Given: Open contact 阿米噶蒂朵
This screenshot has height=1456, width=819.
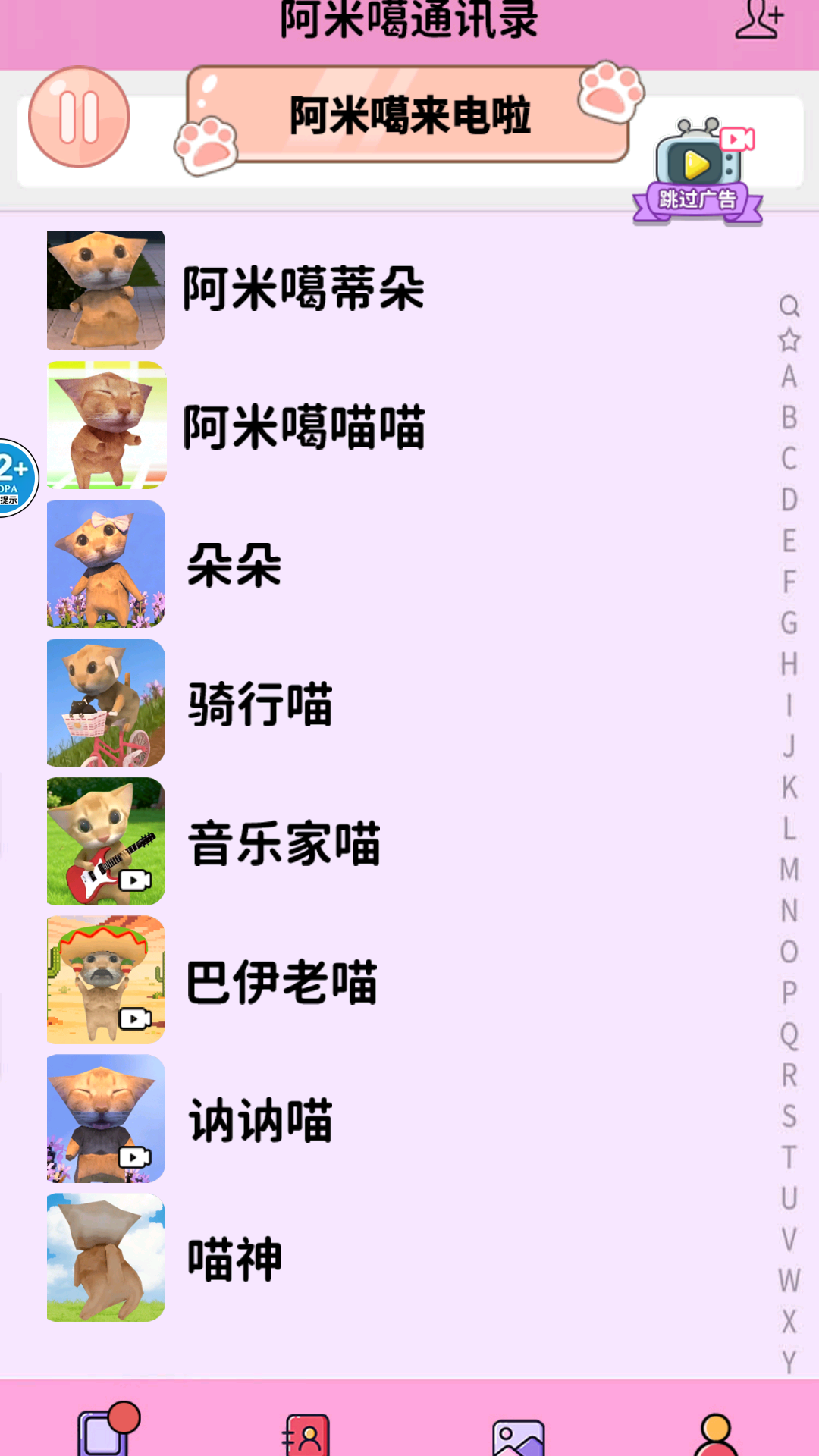Looking at the screenshot, I should coord(303,290).
